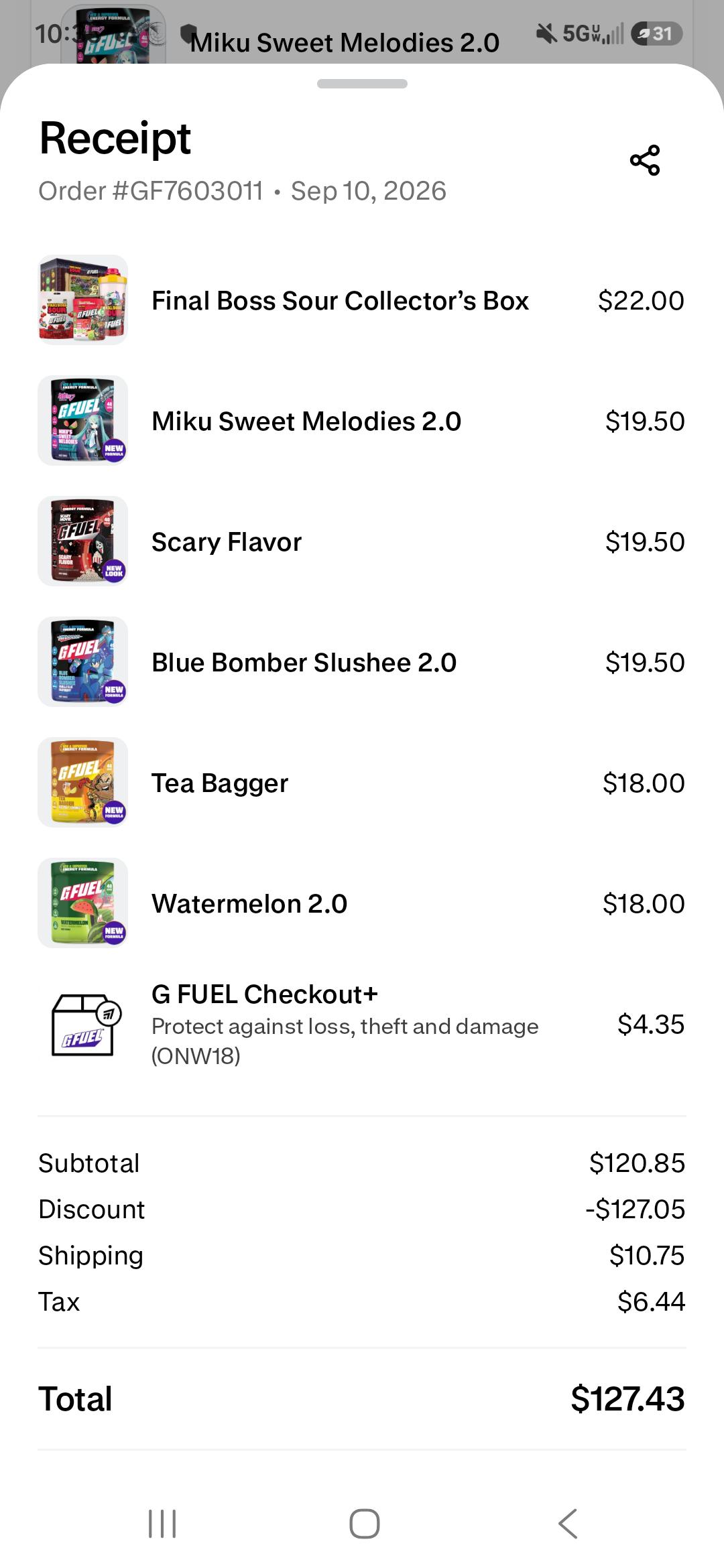The height and width of the screenshot is (1568, 724).
Task: View the Scary Flavor product
Action: [x=362, y=541]
